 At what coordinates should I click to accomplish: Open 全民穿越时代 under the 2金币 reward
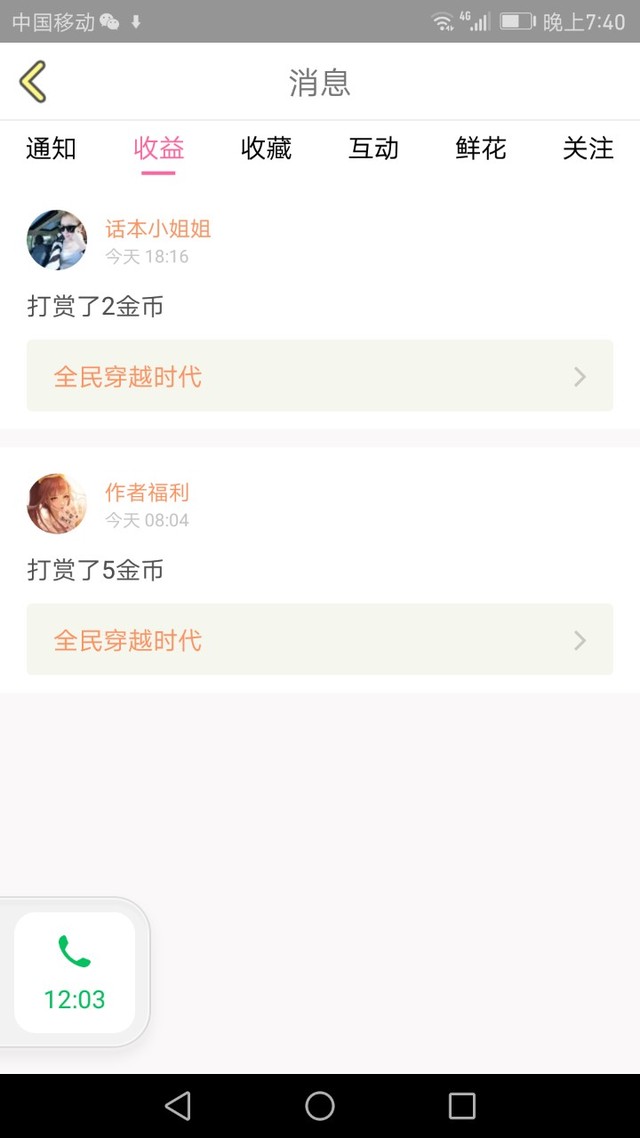[320, 376]
